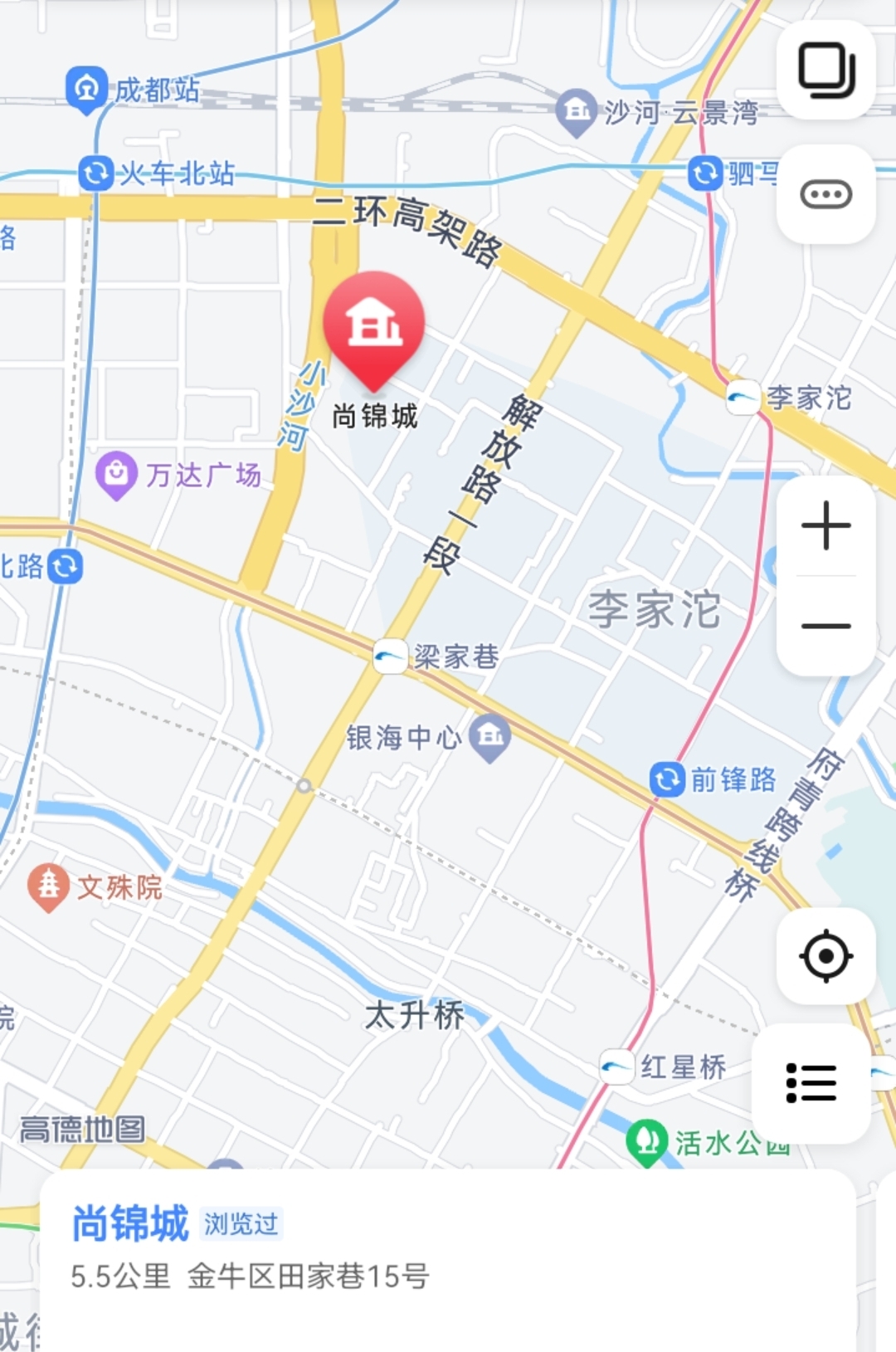The width and height of the screenshot is (896, 1352).
Task: Select 文殊院 temple marker
Action: 48,886
